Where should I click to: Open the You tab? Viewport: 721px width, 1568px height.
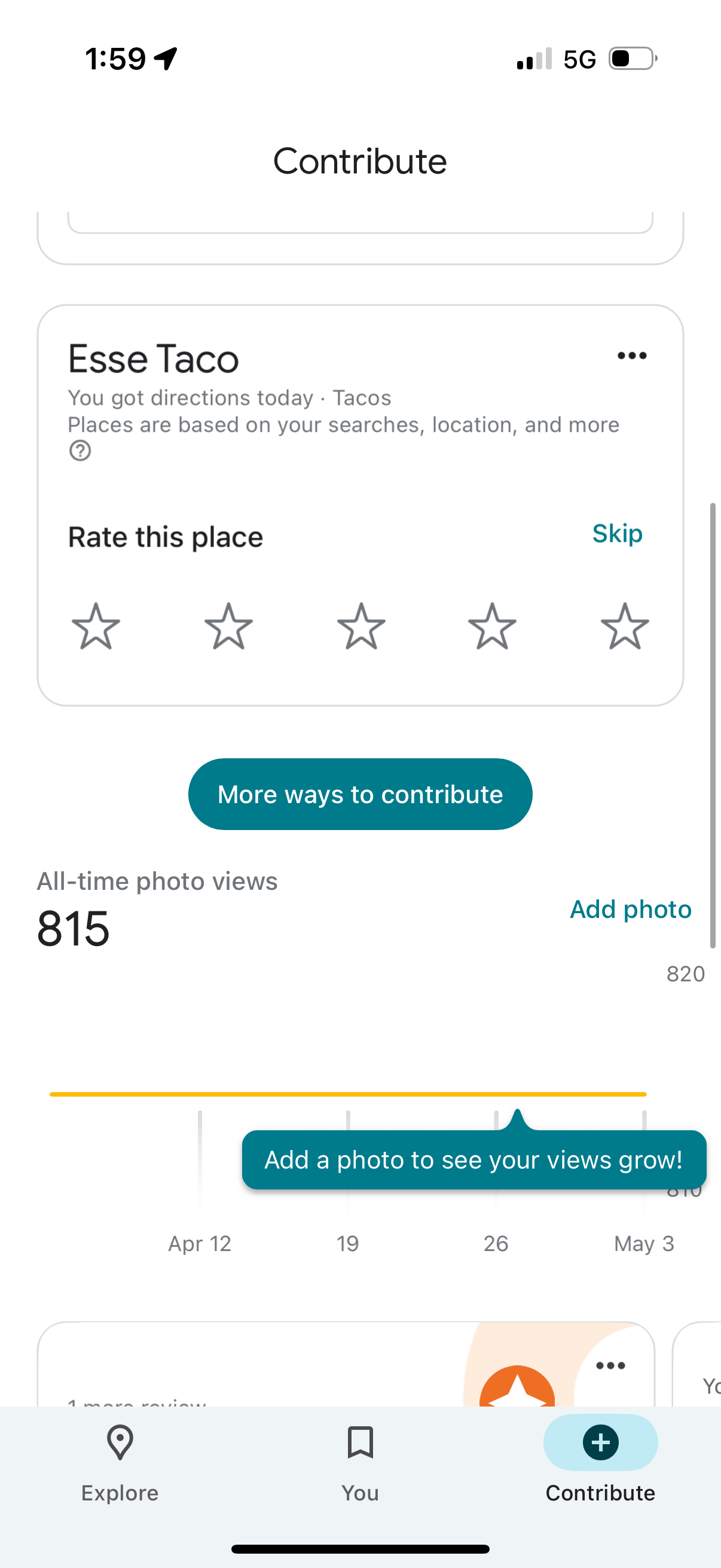[360, 1467]
